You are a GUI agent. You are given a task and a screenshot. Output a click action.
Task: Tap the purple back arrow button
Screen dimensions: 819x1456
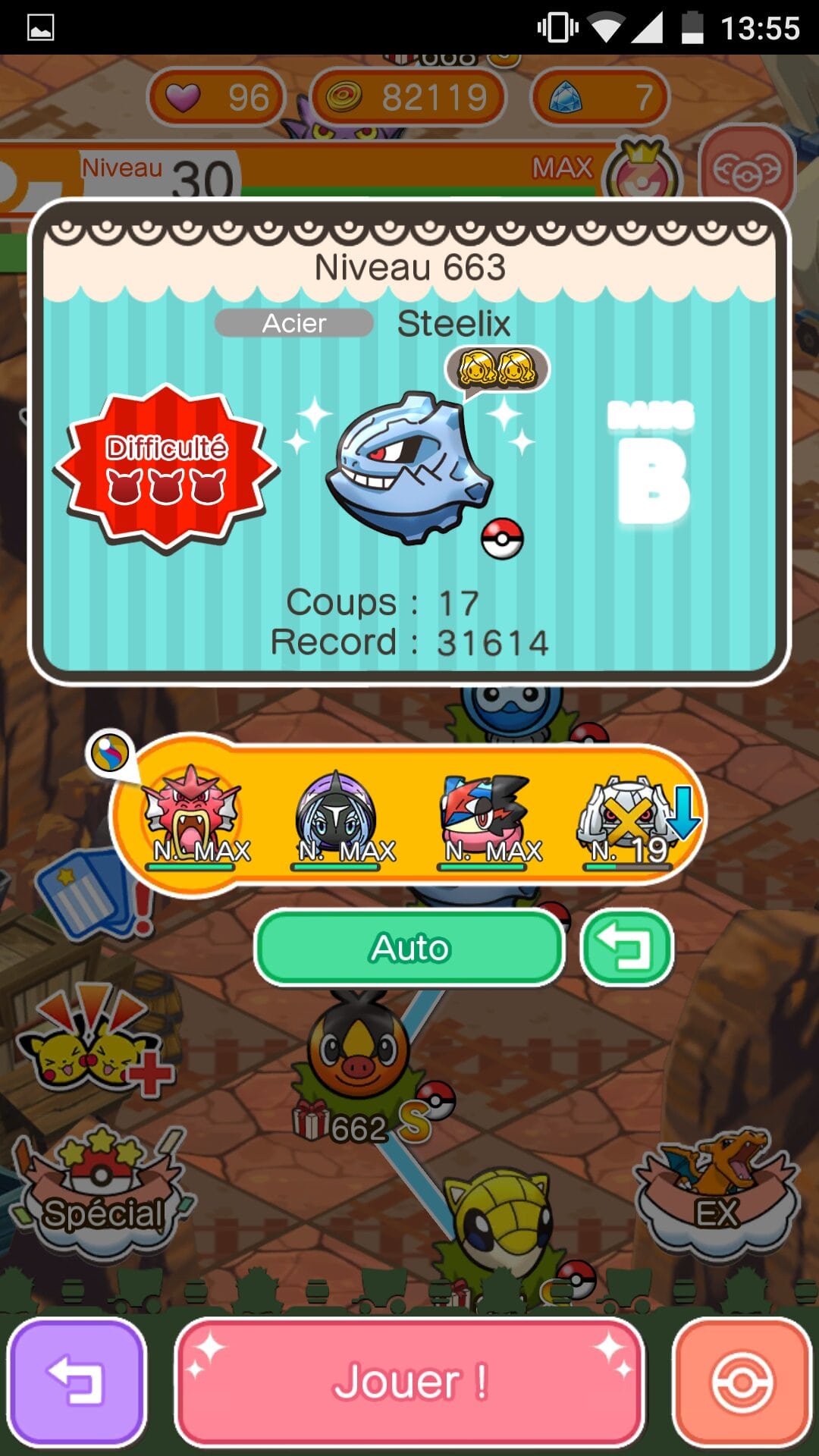point(76,1382)
